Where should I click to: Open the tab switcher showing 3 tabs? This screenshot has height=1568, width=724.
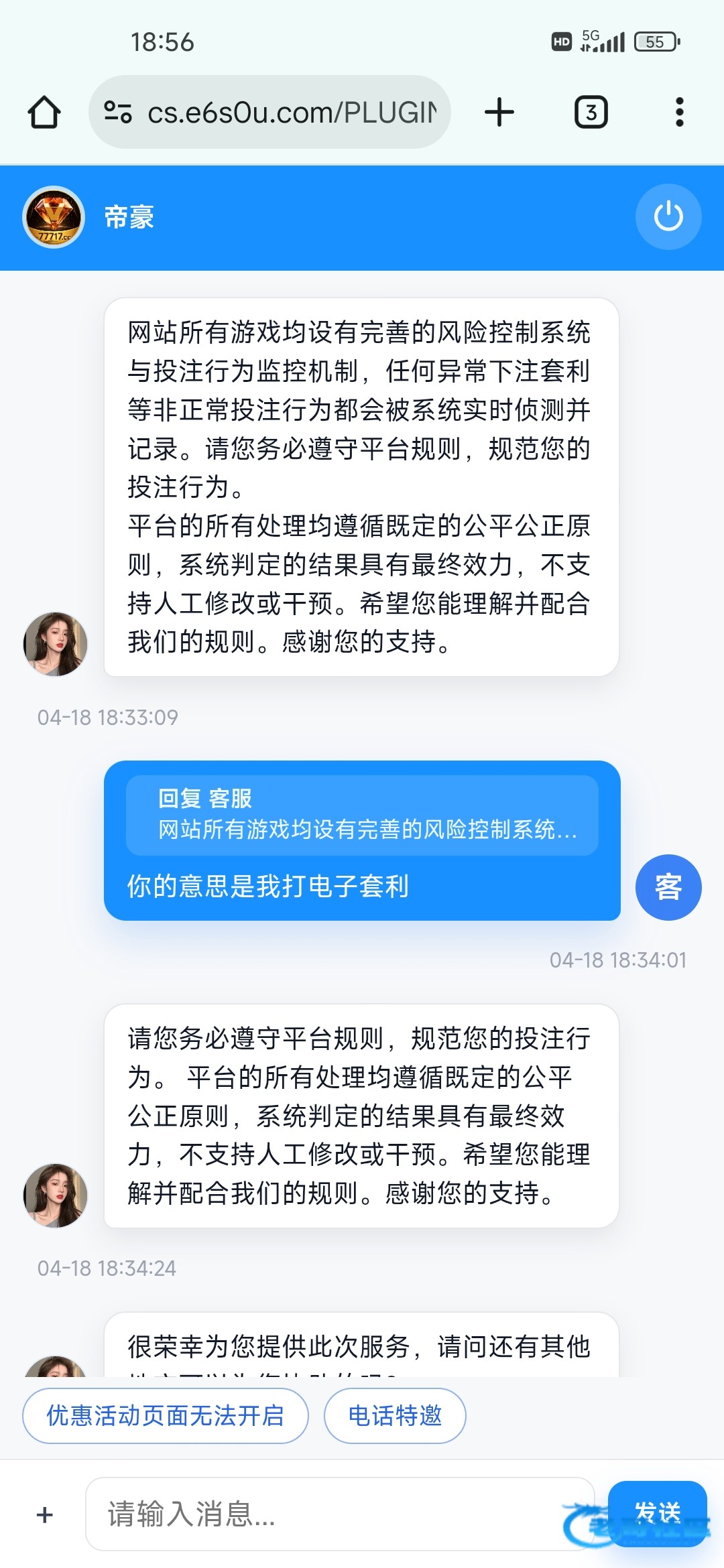click(x=591, y=112)
